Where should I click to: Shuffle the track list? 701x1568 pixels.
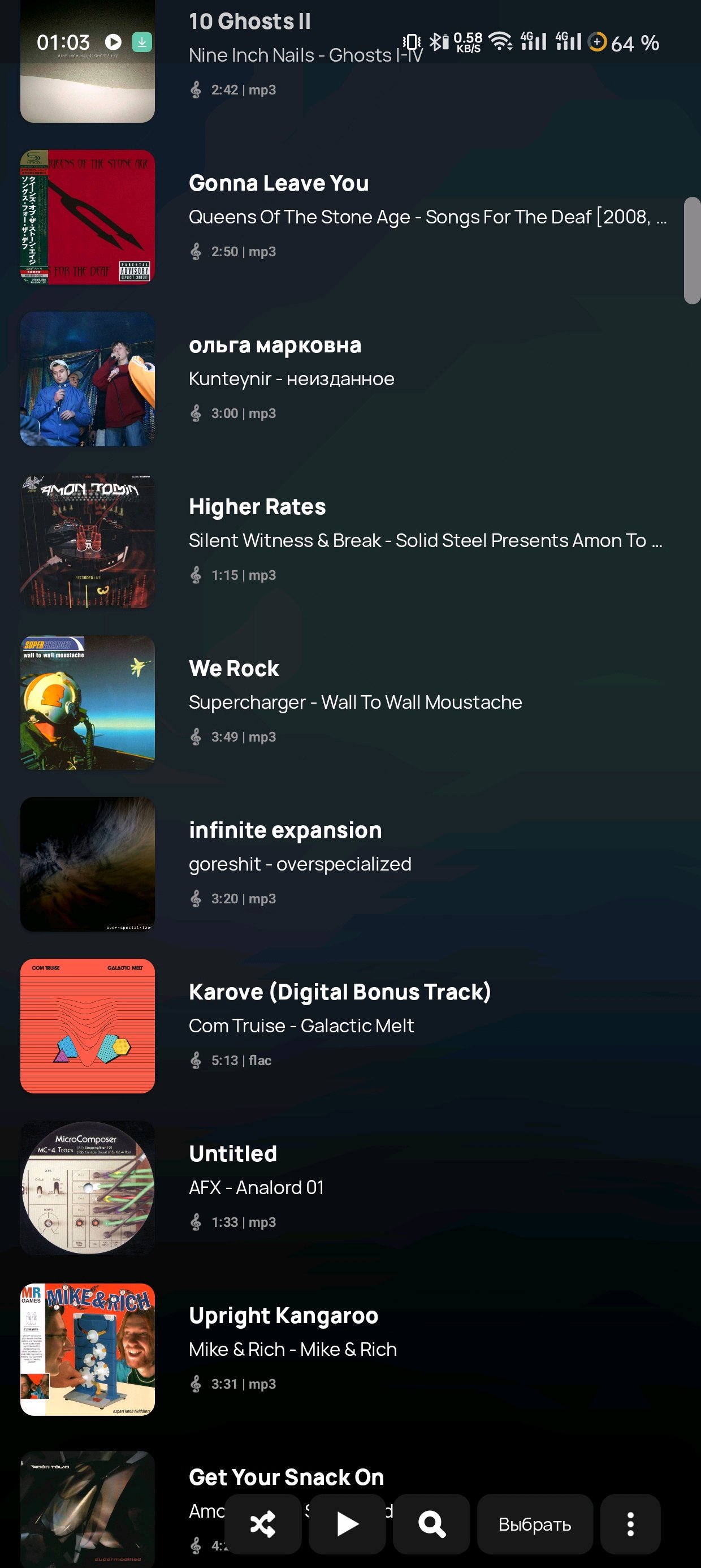[262, 1523]
